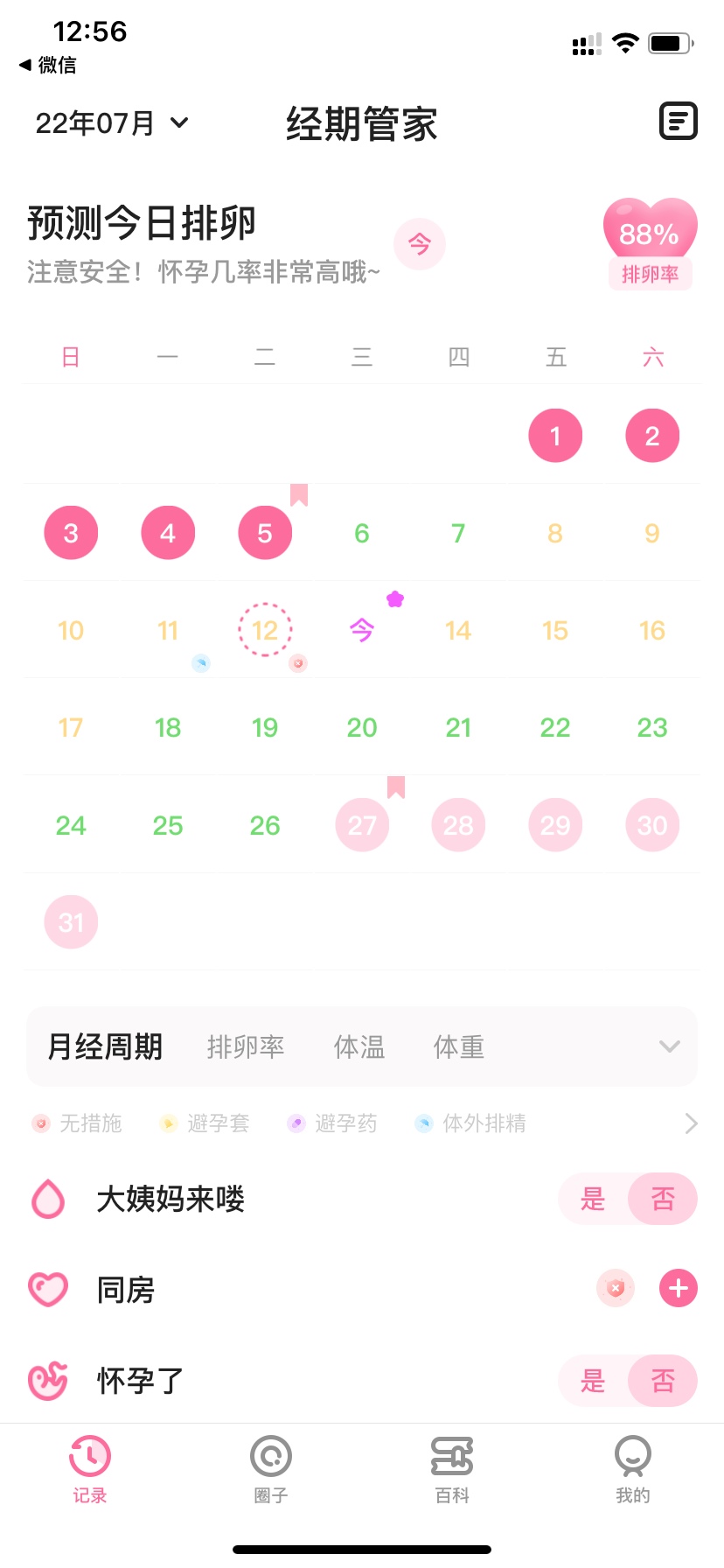
Task: Select July 12 on the calendar
Action: click(265, 630)
